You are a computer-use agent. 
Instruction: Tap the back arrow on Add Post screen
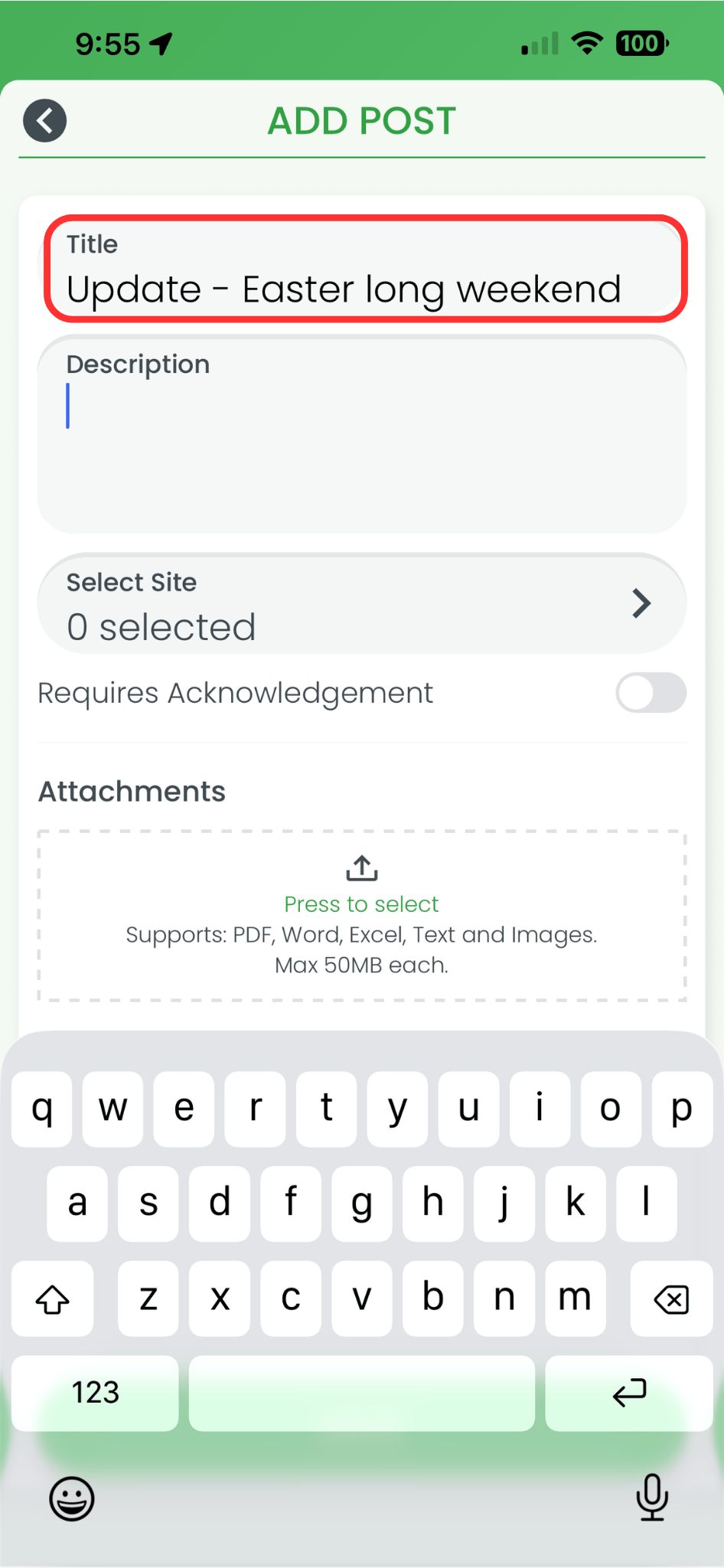pyautogui.click(x=44, y=120)
